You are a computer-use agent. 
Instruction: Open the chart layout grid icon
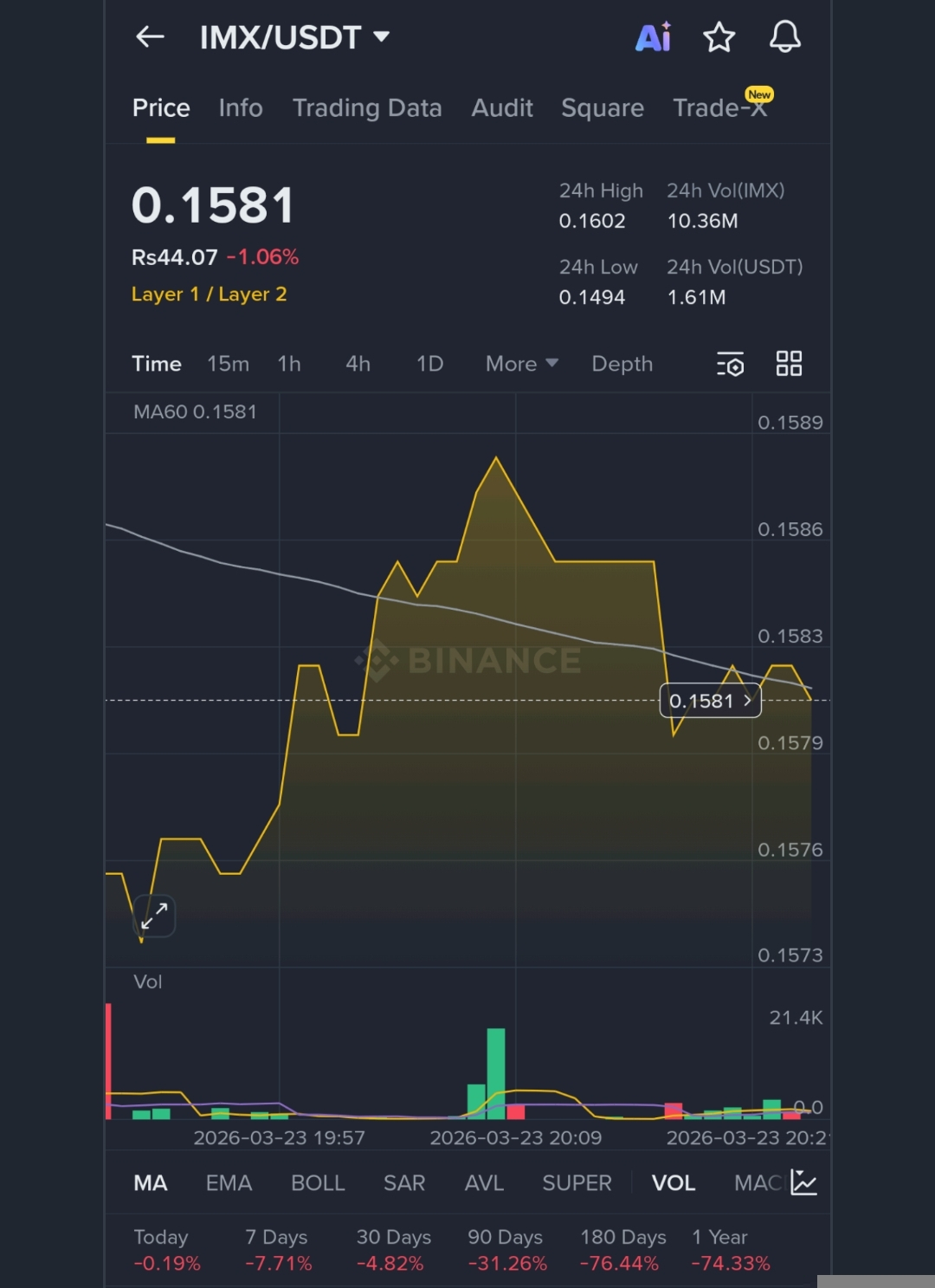click(789, 364)
